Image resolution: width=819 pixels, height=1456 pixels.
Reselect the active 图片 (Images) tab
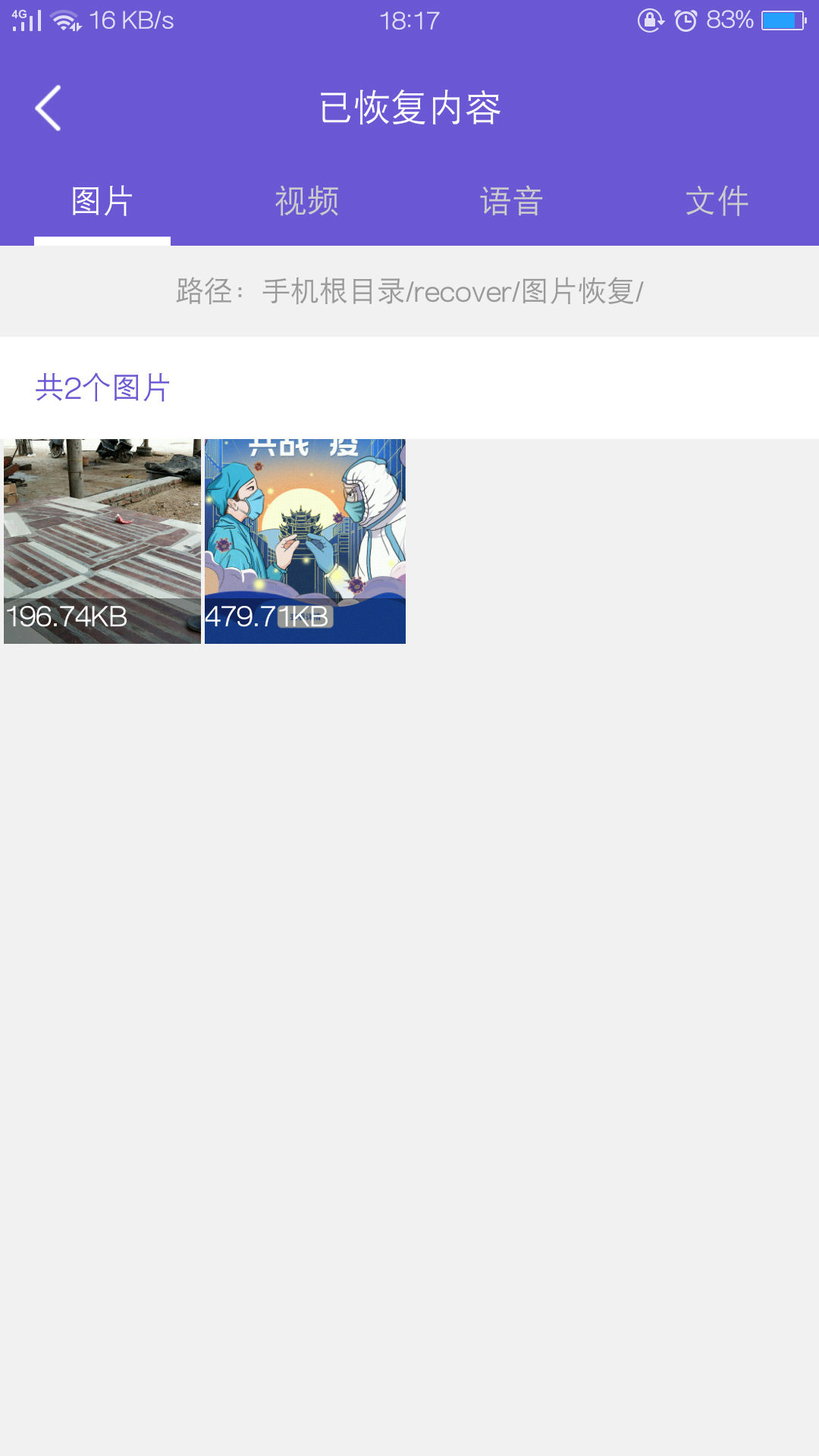click(101, 201)
